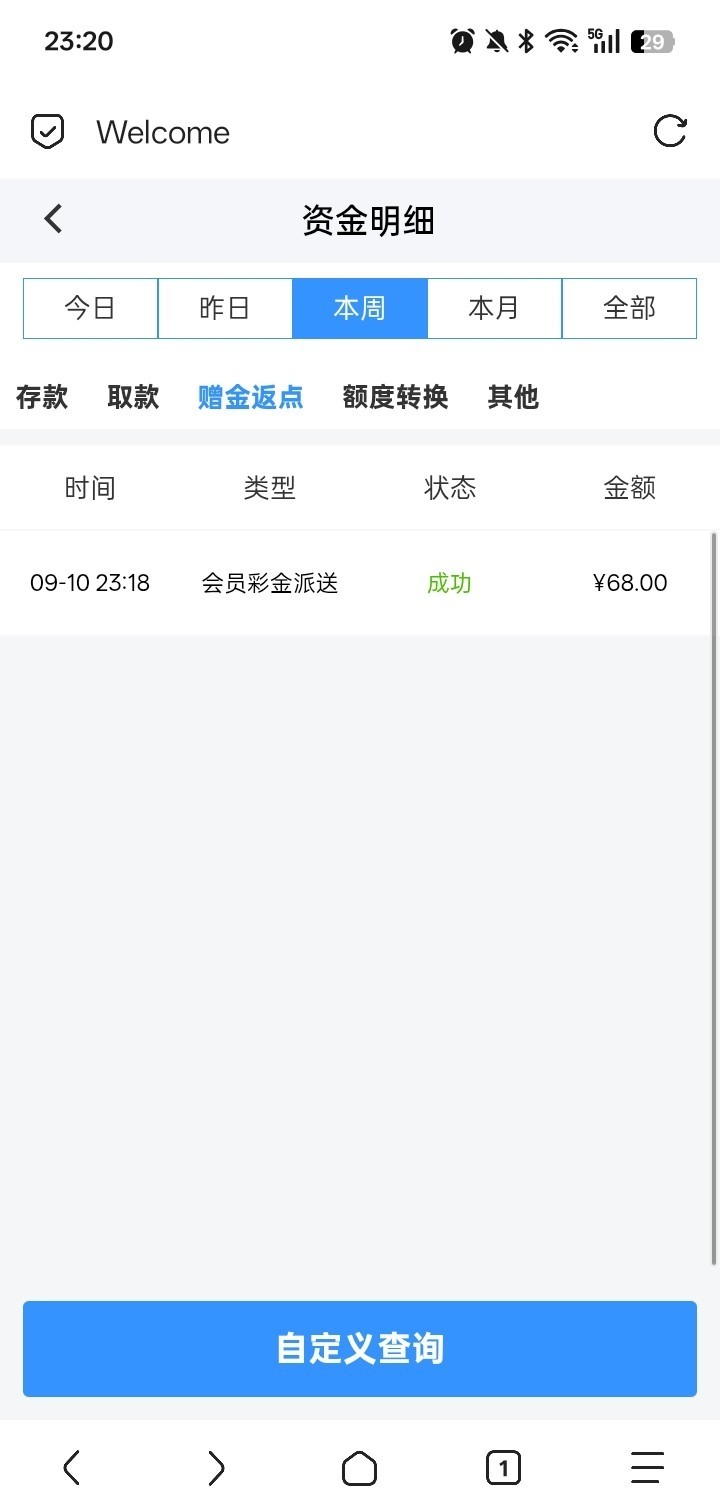Open the site security shield icon
The image size is (720, 1496).
[x=48, y=132]
